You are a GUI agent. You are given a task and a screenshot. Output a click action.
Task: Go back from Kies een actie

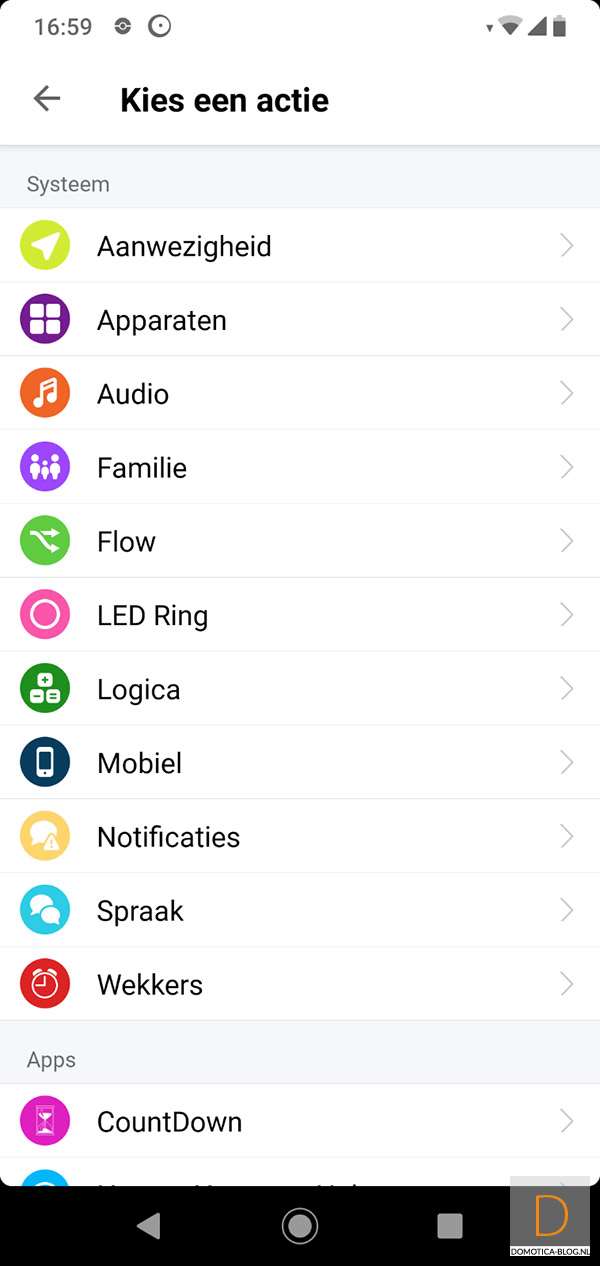click(47, 99)
